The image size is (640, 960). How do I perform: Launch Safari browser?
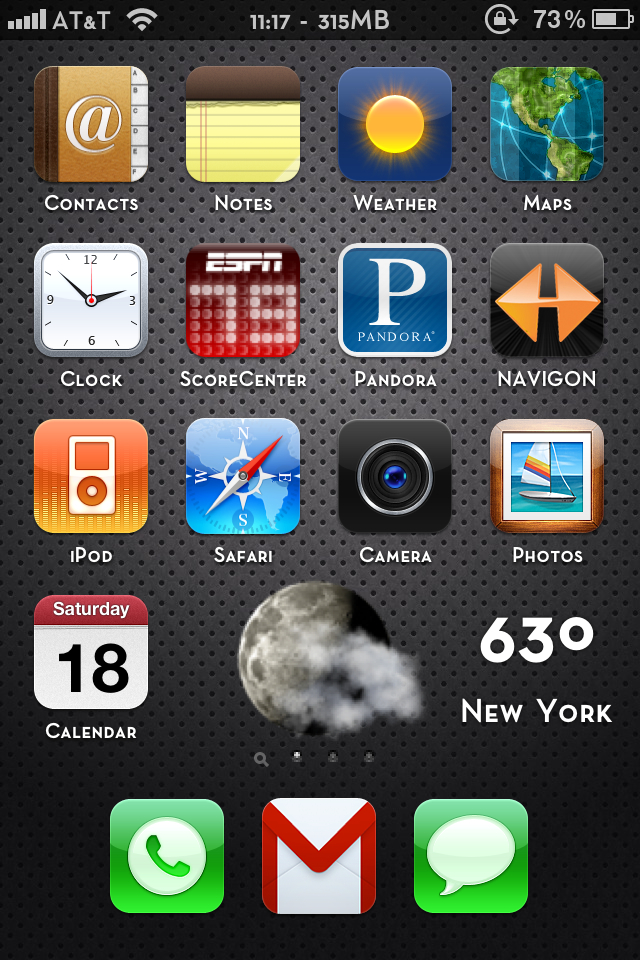point(243,476)
